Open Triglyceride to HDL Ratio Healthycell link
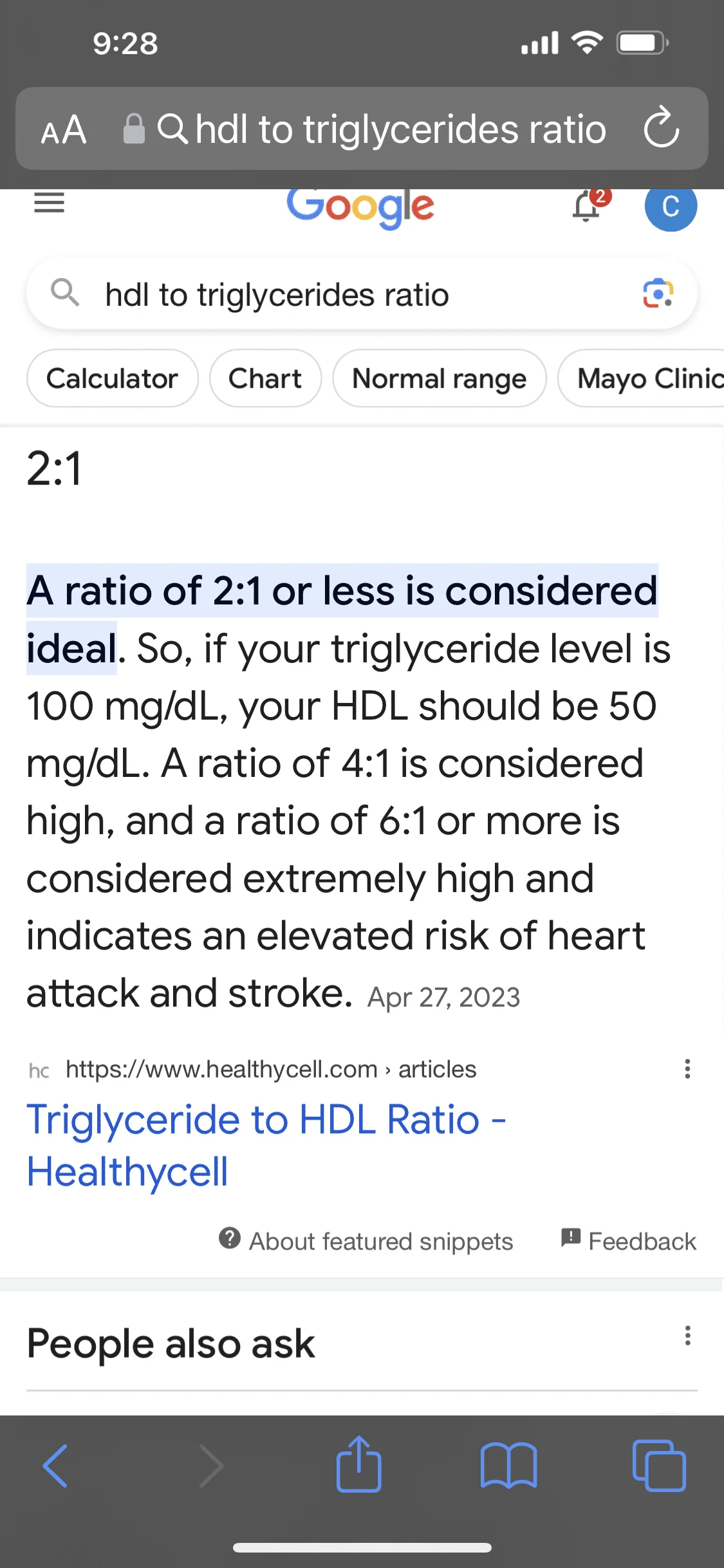 tap(266, 1145)
